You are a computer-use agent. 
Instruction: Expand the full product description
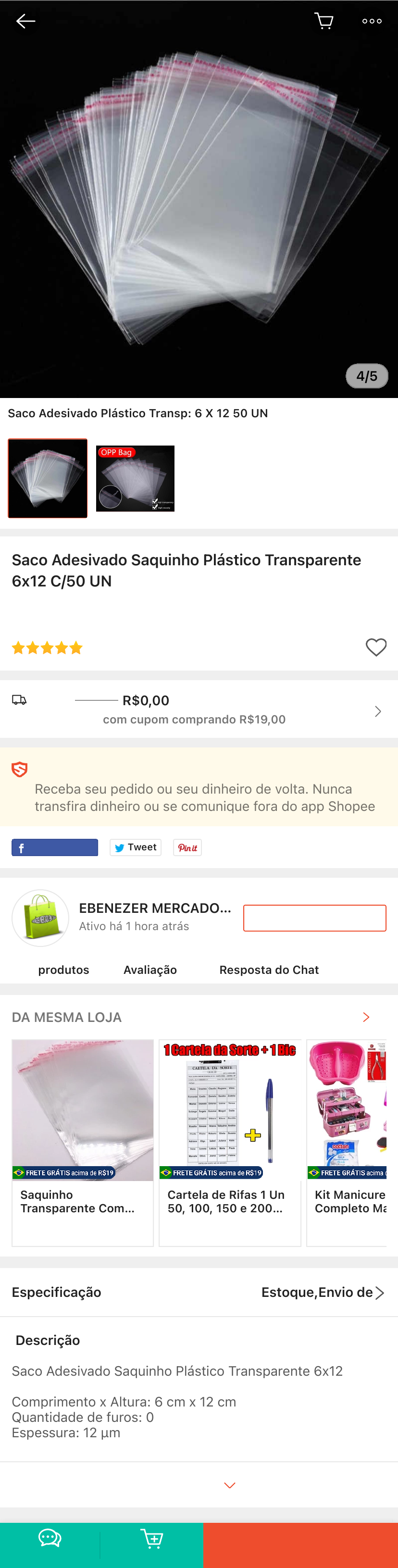[x=229, y=1485]
